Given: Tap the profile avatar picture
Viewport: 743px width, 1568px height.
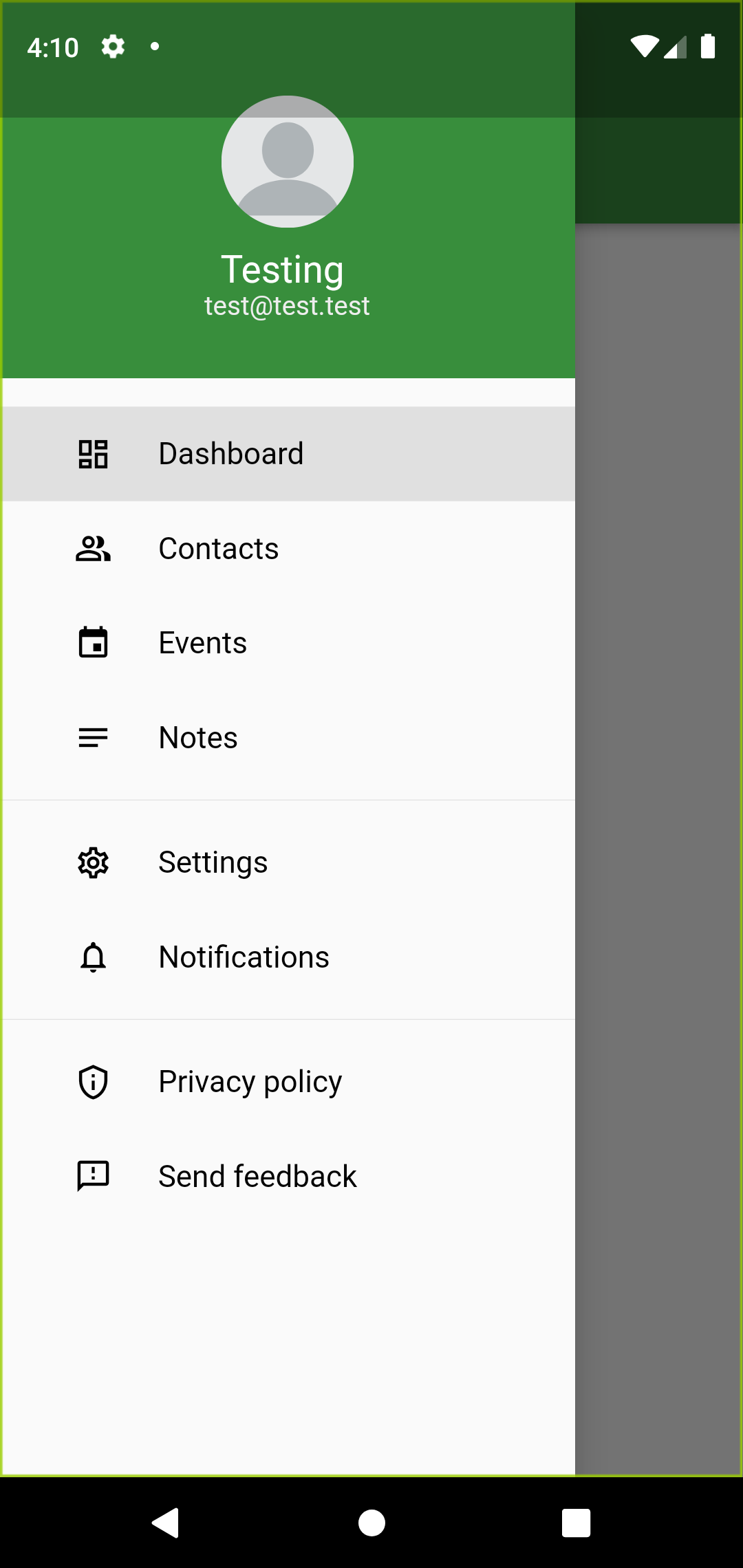Looking at the screenshot, I should point(288,162).
